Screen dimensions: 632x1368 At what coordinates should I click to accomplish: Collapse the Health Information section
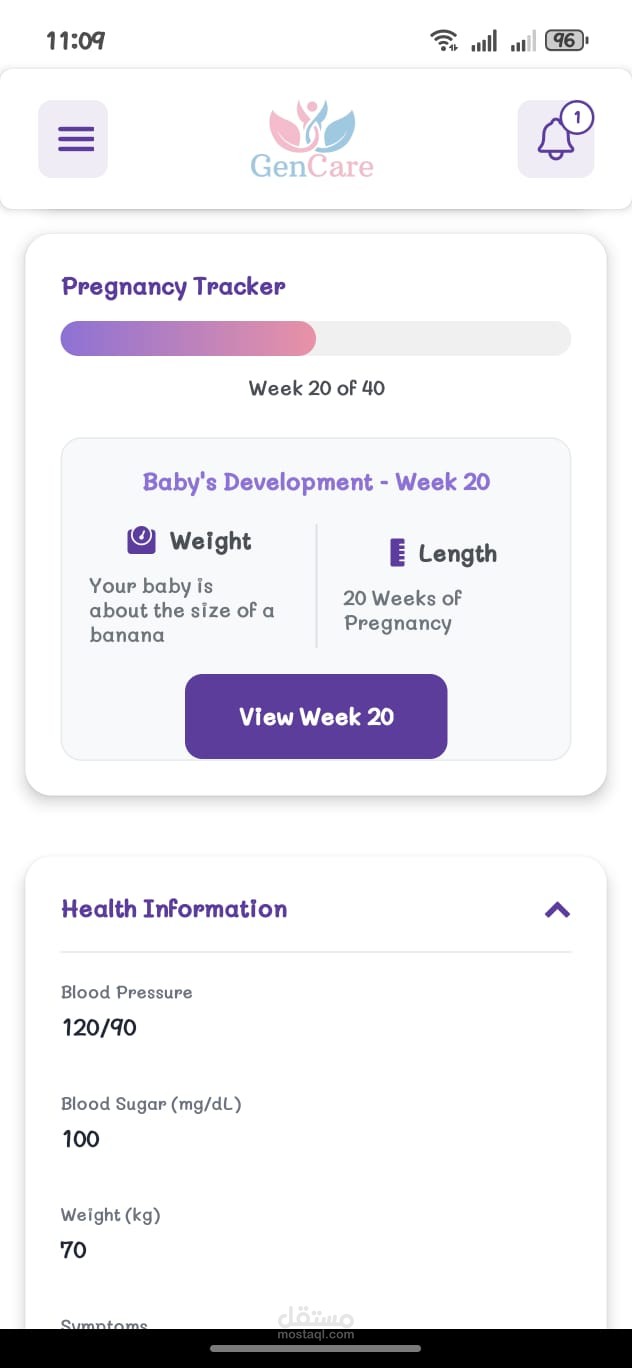coord(557,909)
